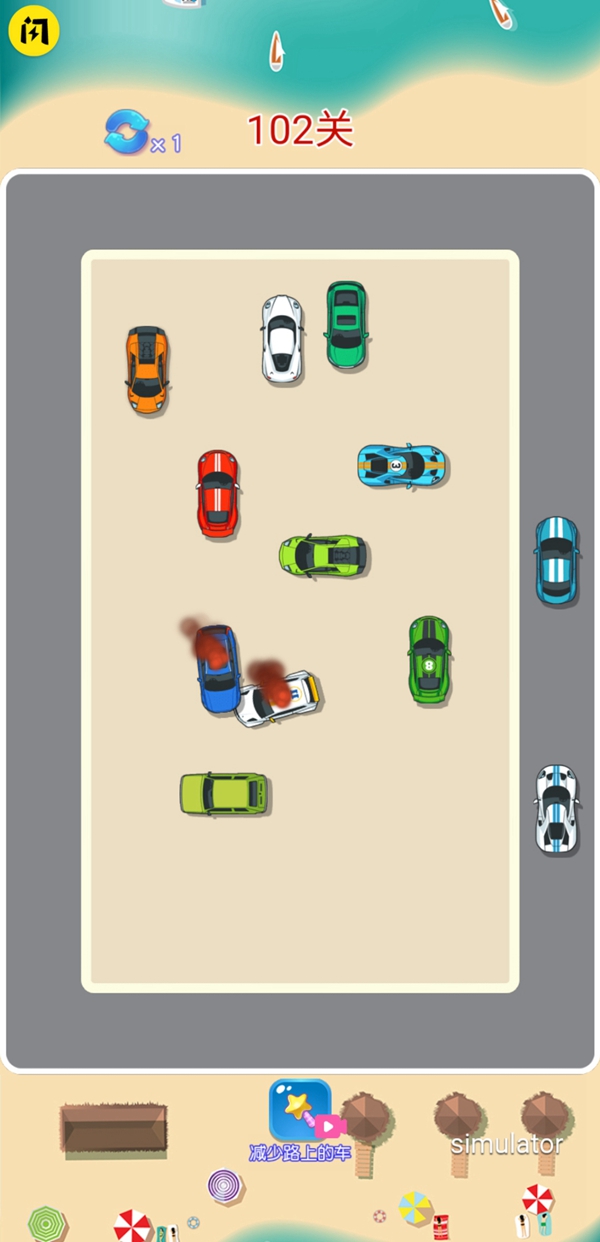The height and width of the screenshot is (1242, 600).
Task: Move the blue race car number 3
Action: point(400,466)
